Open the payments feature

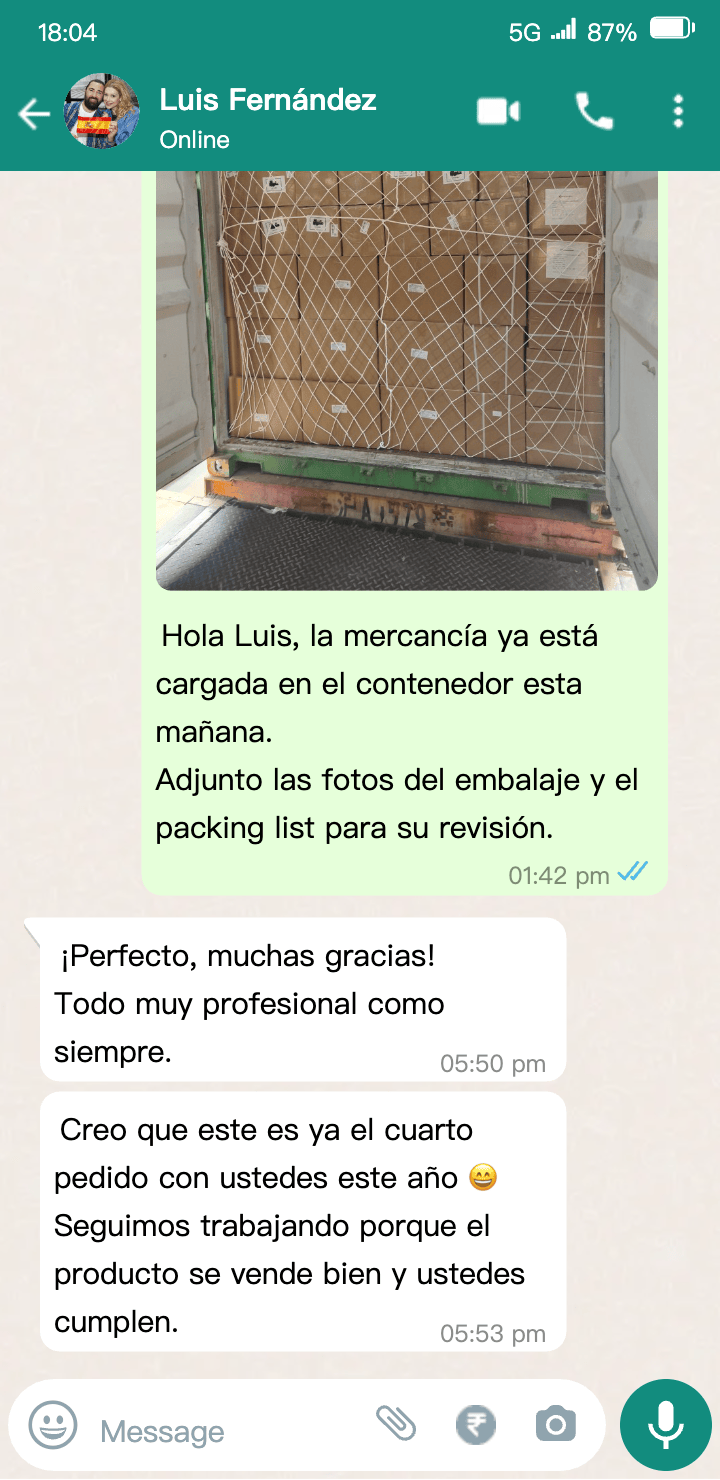click(x=476, y=1424)
